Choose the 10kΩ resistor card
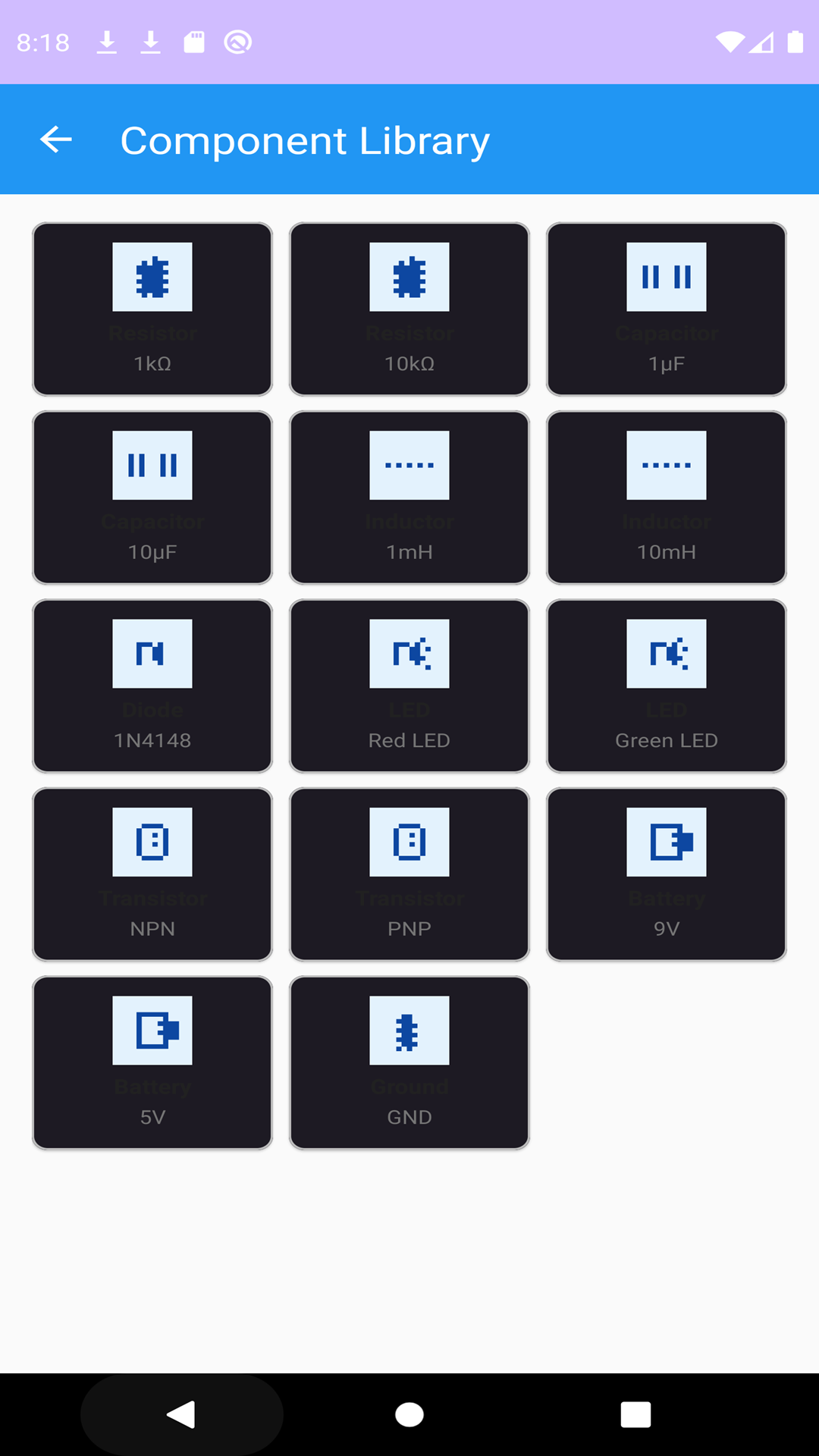This screenshot has width=819, height=1456. [409, 309]
